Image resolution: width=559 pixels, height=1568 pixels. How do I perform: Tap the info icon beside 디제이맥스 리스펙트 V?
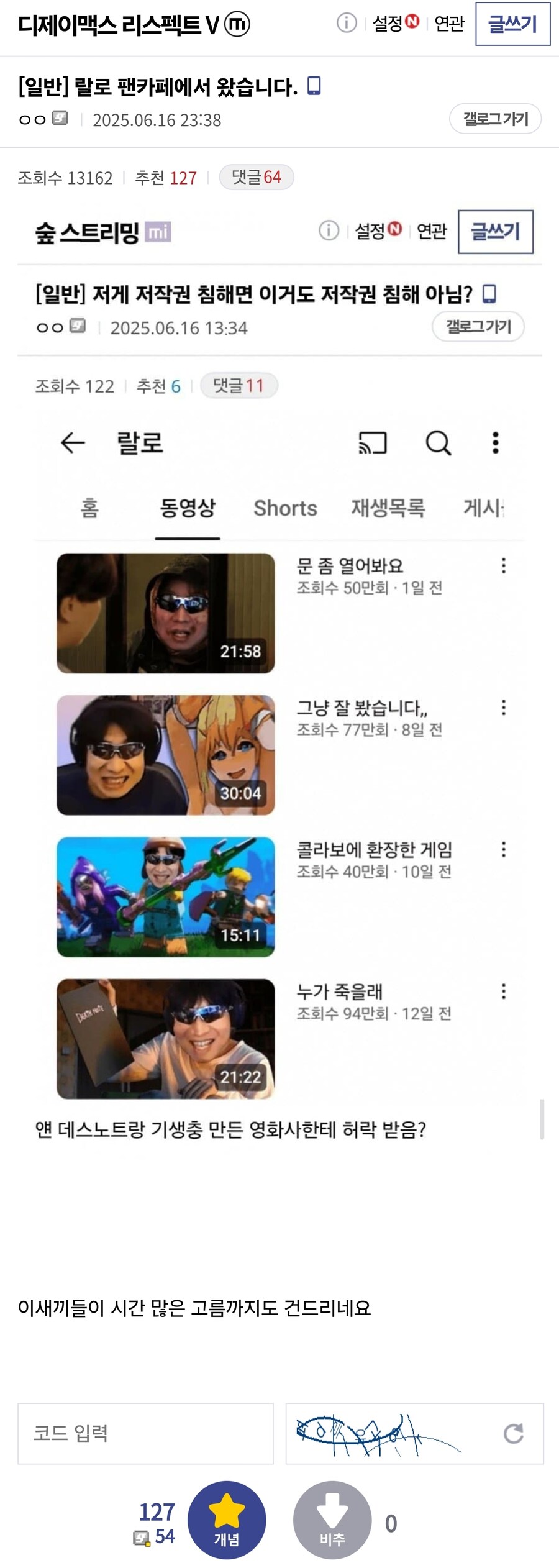(347, 24)
